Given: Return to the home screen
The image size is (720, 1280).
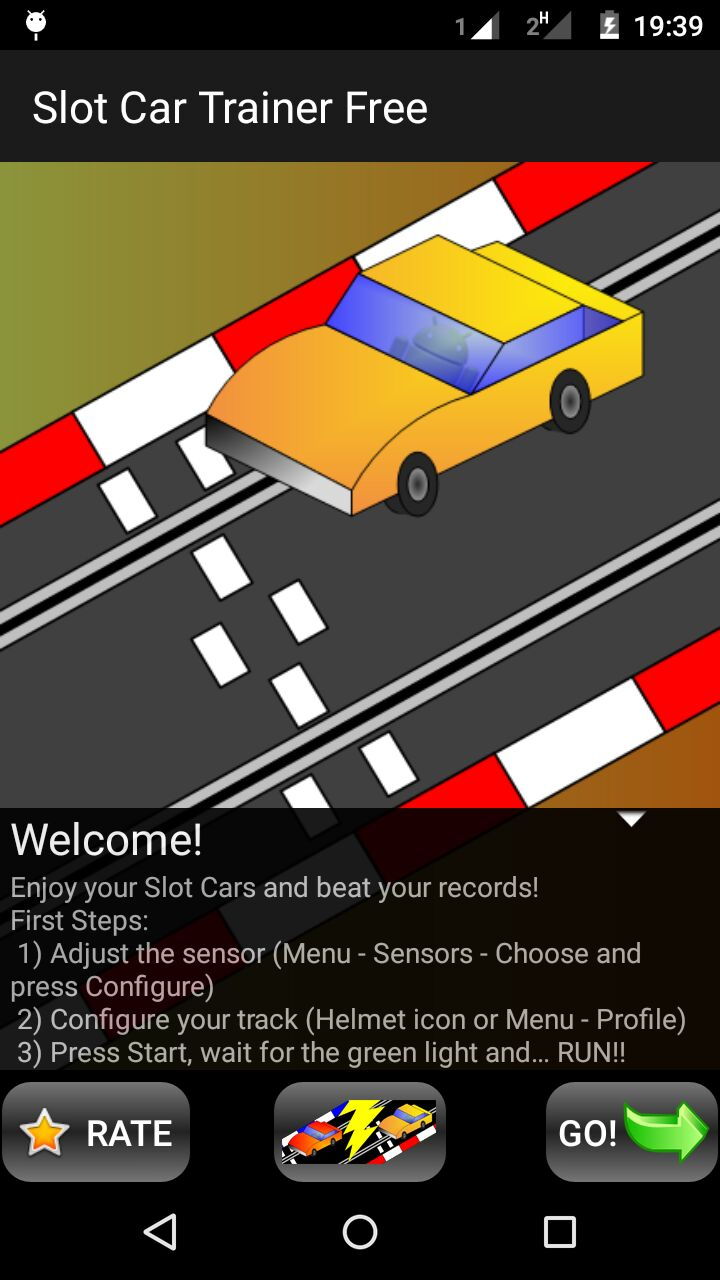Looking at the screenshot, I should pyautogui.click(x=360, y=1232).
